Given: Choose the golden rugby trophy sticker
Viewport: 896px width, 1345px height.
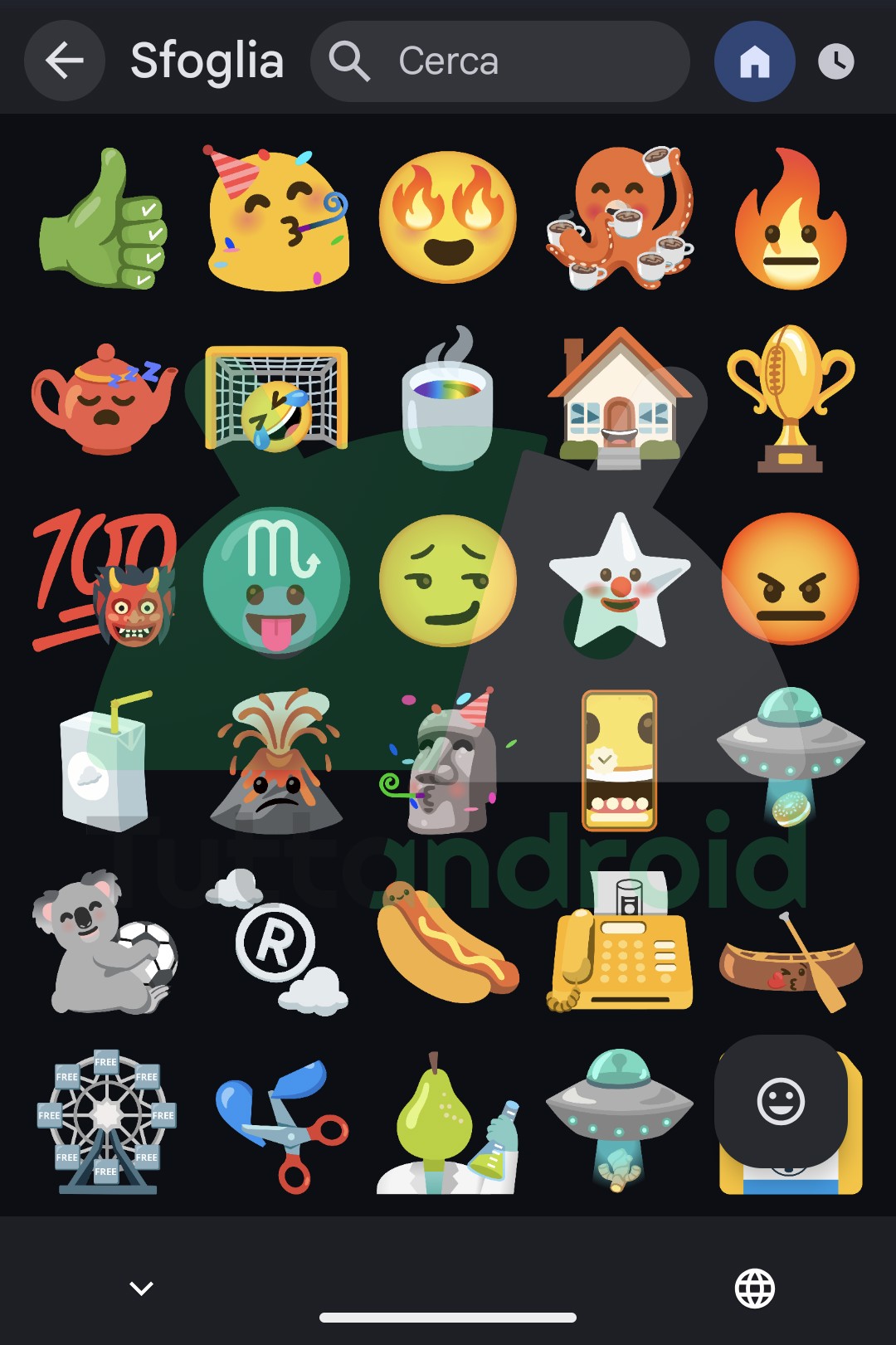Looking at the screenshot, I should [x=790, y=398].
